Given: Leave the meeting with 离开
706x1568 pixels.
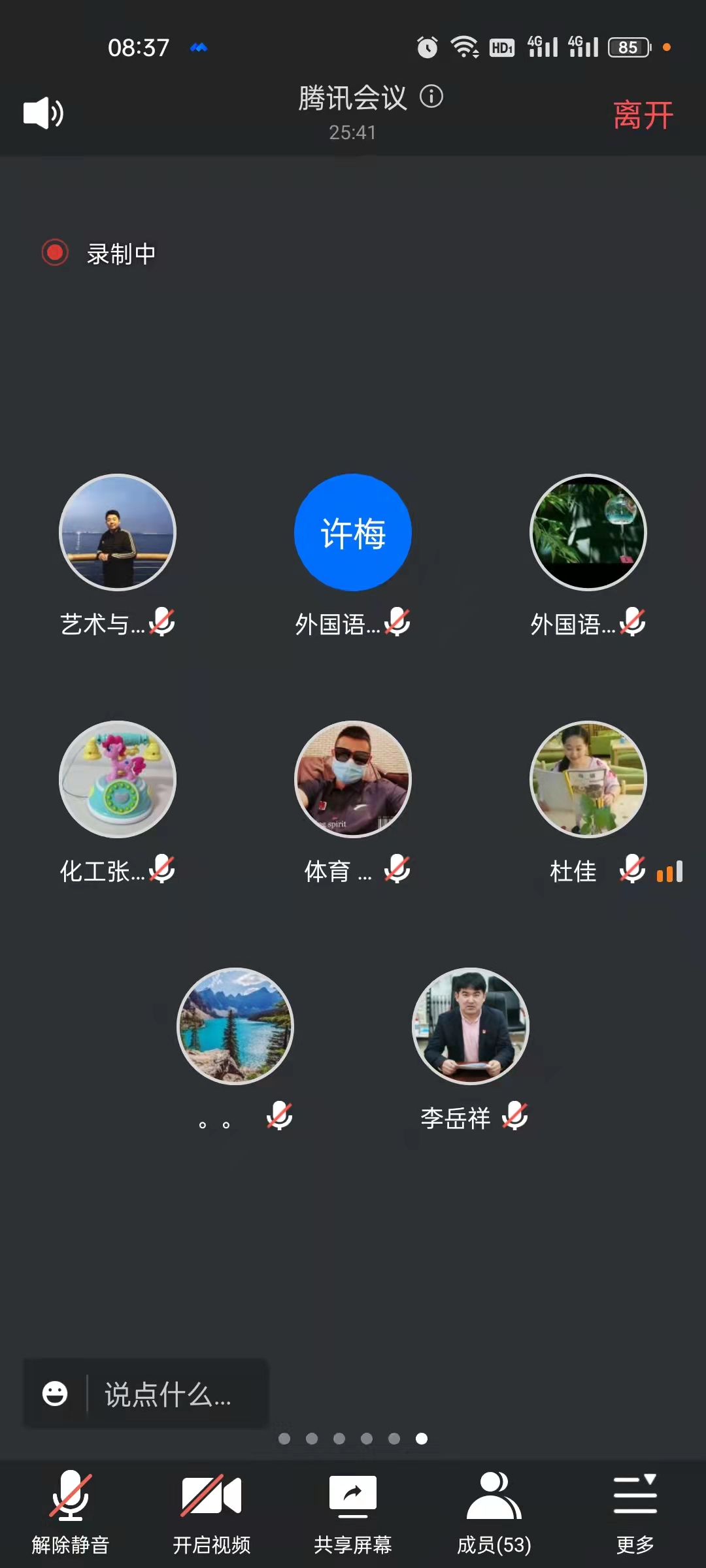Looking at the screenshot, I should coord(643,116).
